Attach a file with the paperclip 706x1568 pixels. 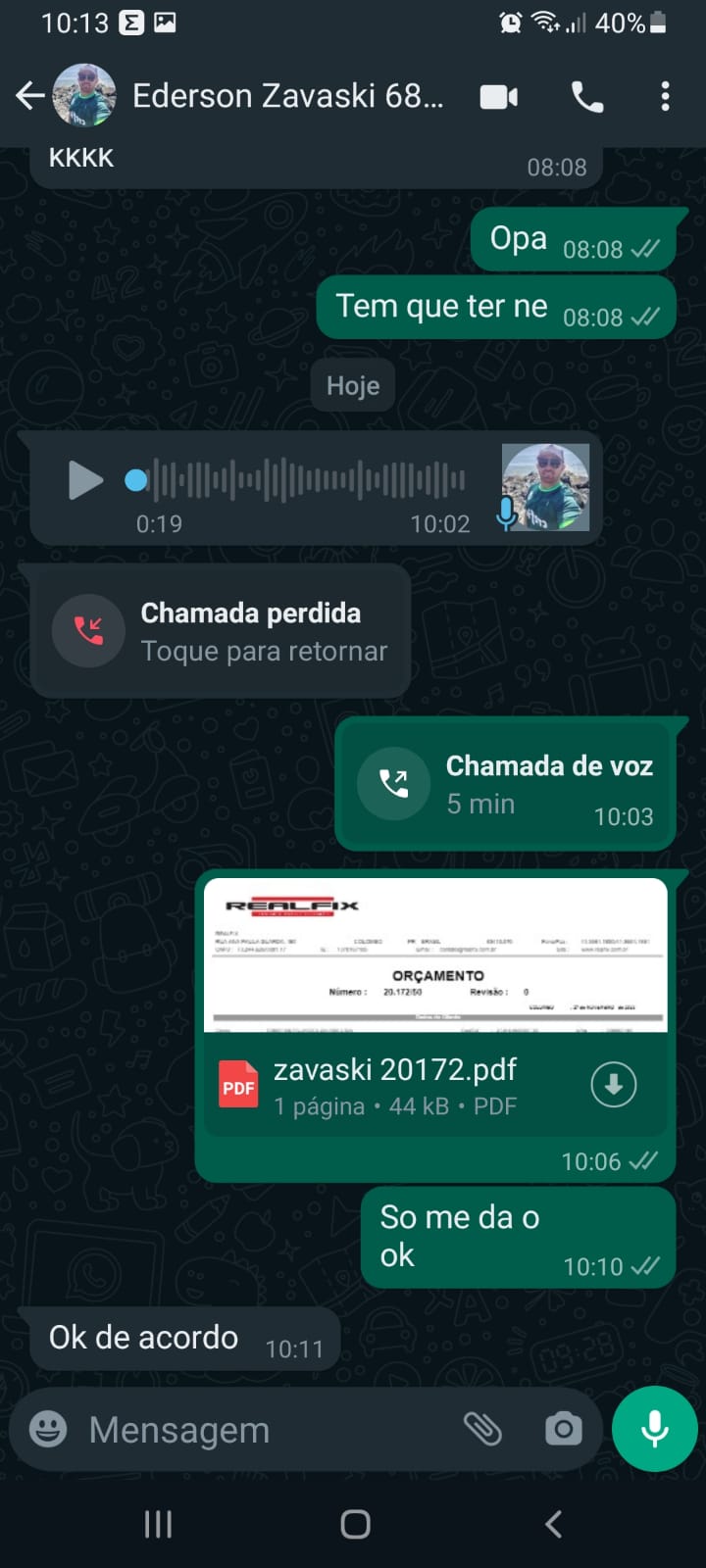pos(482,1430)
